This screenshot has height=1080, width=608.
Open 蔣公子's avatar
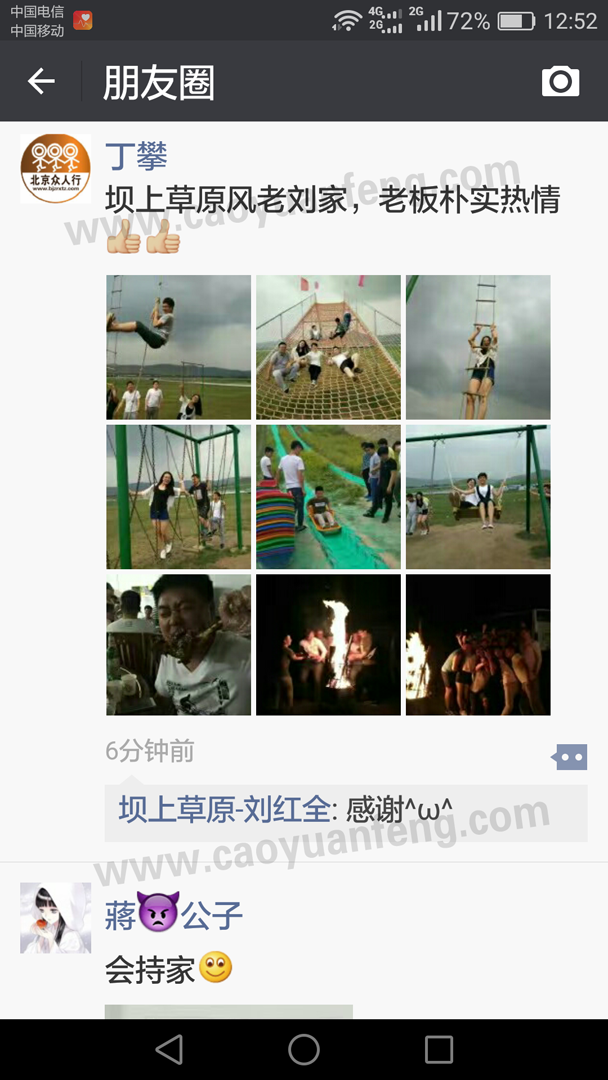(56, 918)
